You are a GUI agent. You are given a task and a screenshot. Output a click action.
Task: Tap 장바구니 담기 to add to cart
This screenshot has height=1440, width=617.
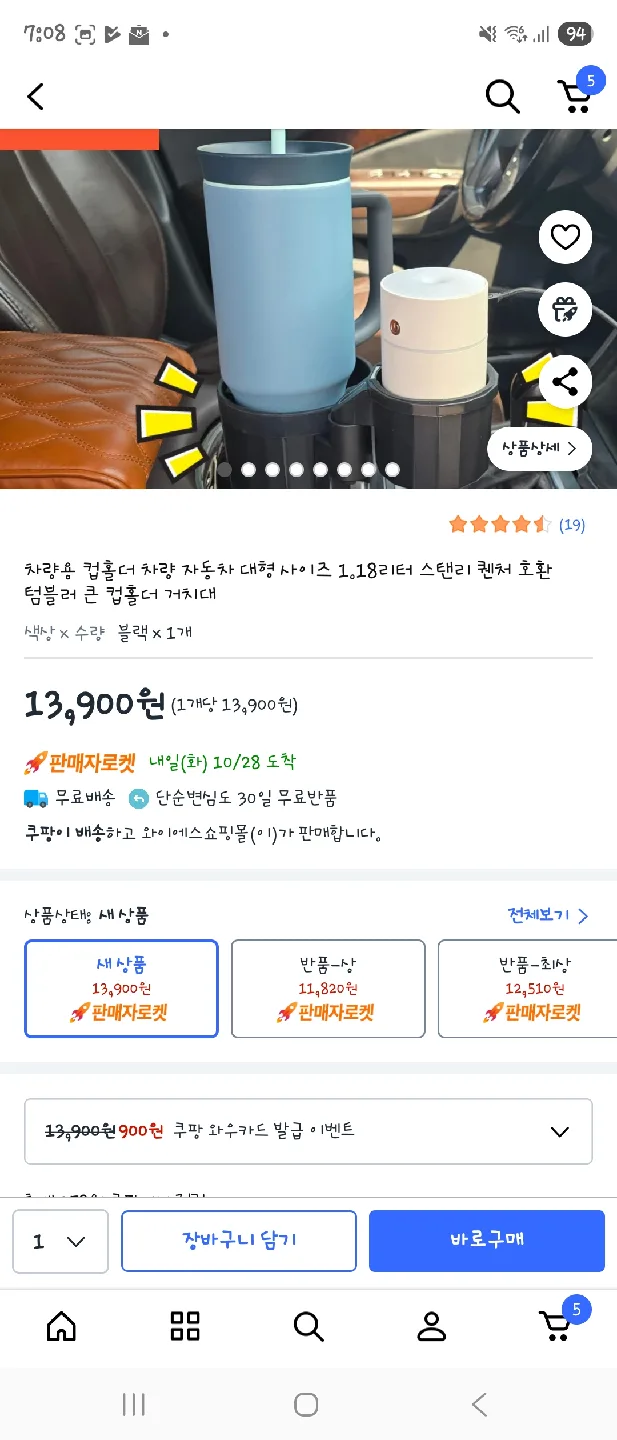coord(239,1241)
